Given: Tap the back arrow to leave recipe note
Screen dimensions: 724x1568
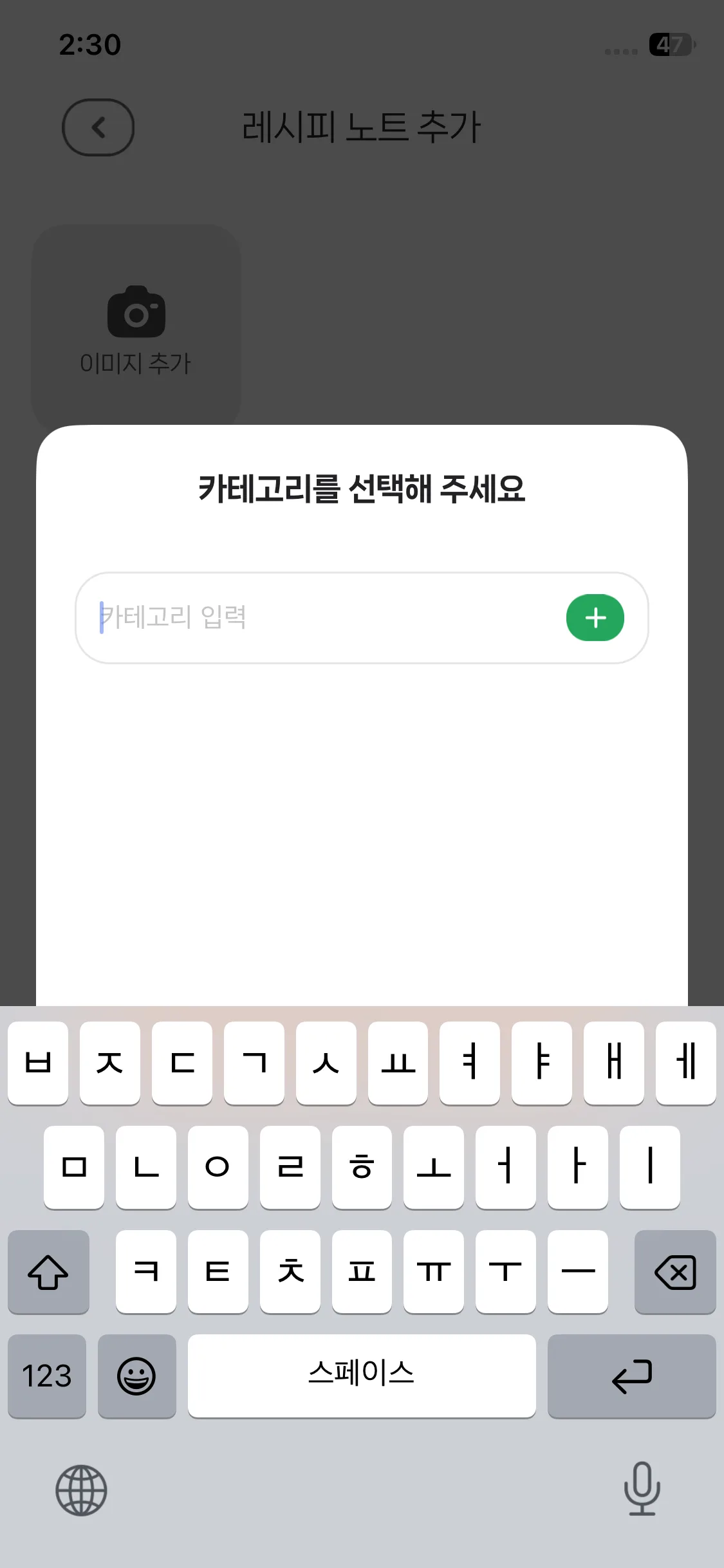Looking at the screenshot, I should tap(98, 127).
